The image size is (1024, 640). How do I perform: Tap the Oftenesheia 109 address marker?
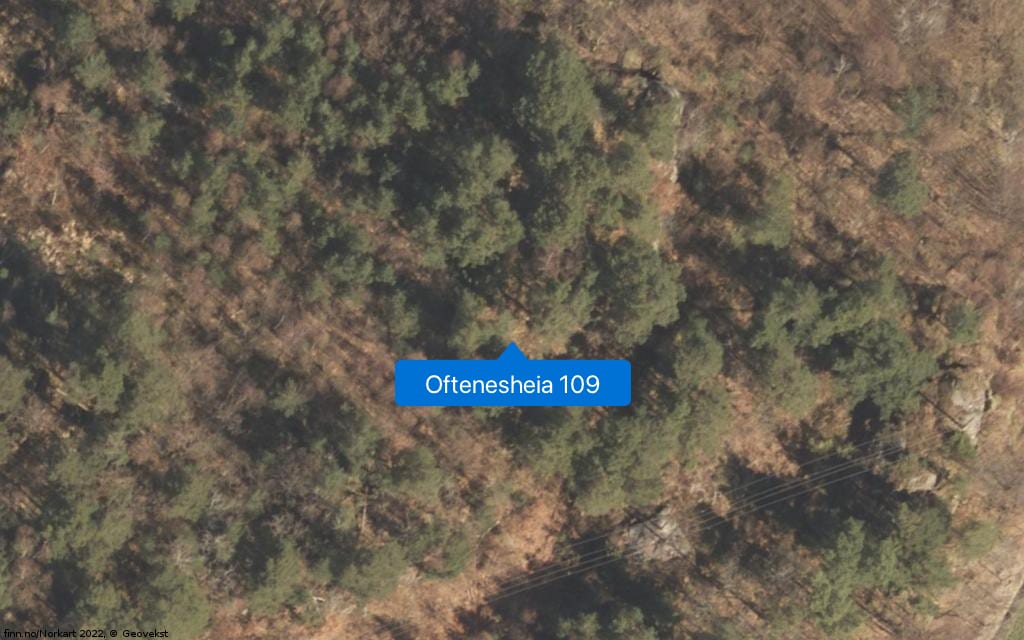click(x=512, y=383)
